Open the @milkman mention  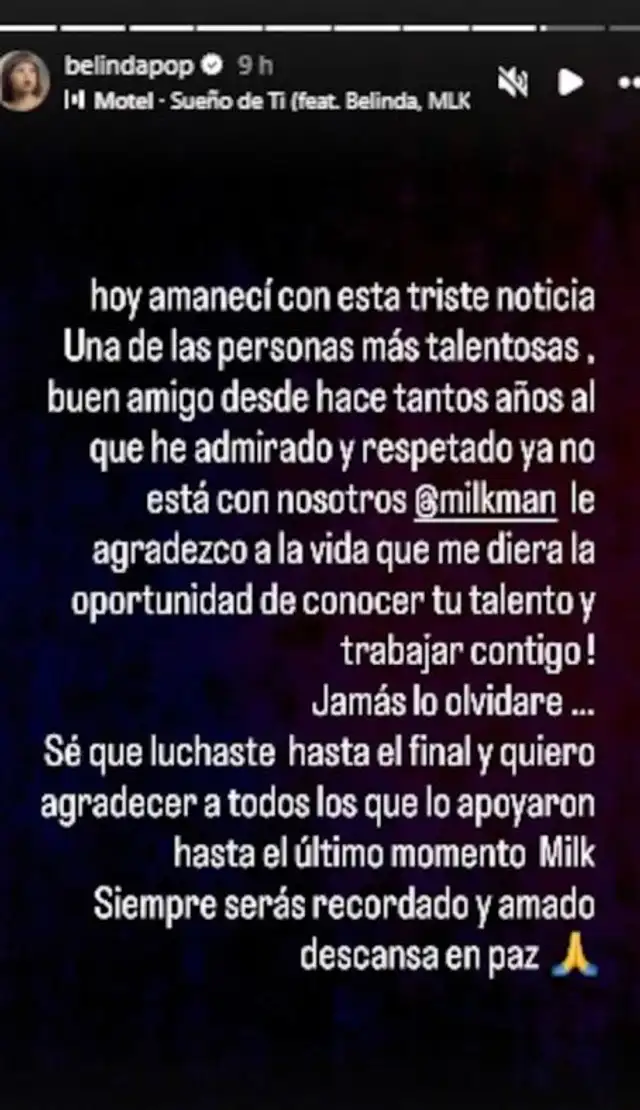485,503
